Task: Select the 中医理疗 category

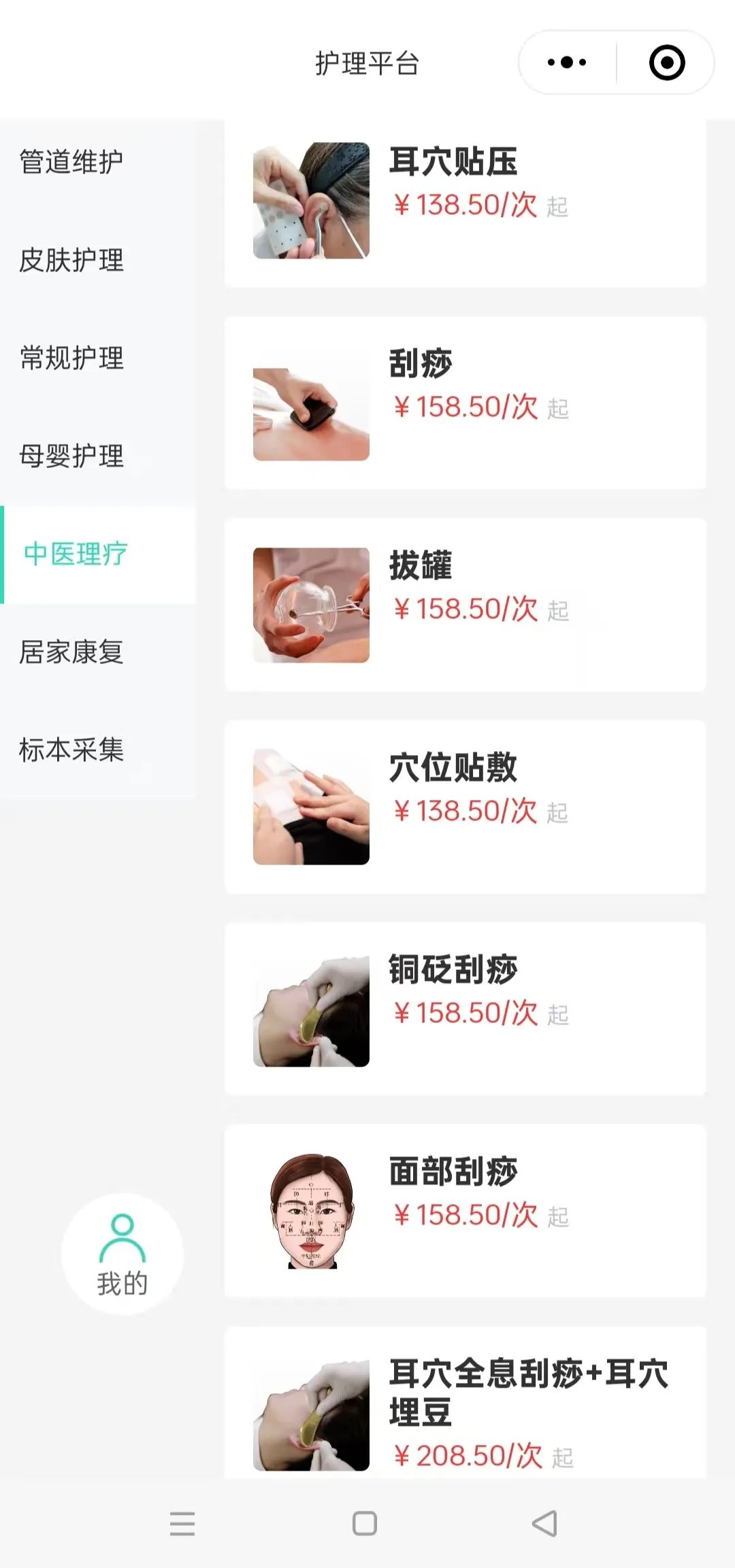Action: pos(98,554)
